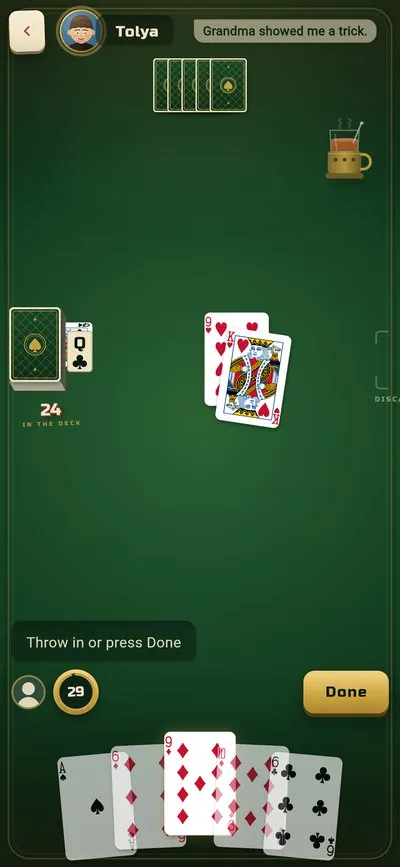Viewport: 400px width, 867px height.
Task: Open your own player avatar
Action: 28,692
